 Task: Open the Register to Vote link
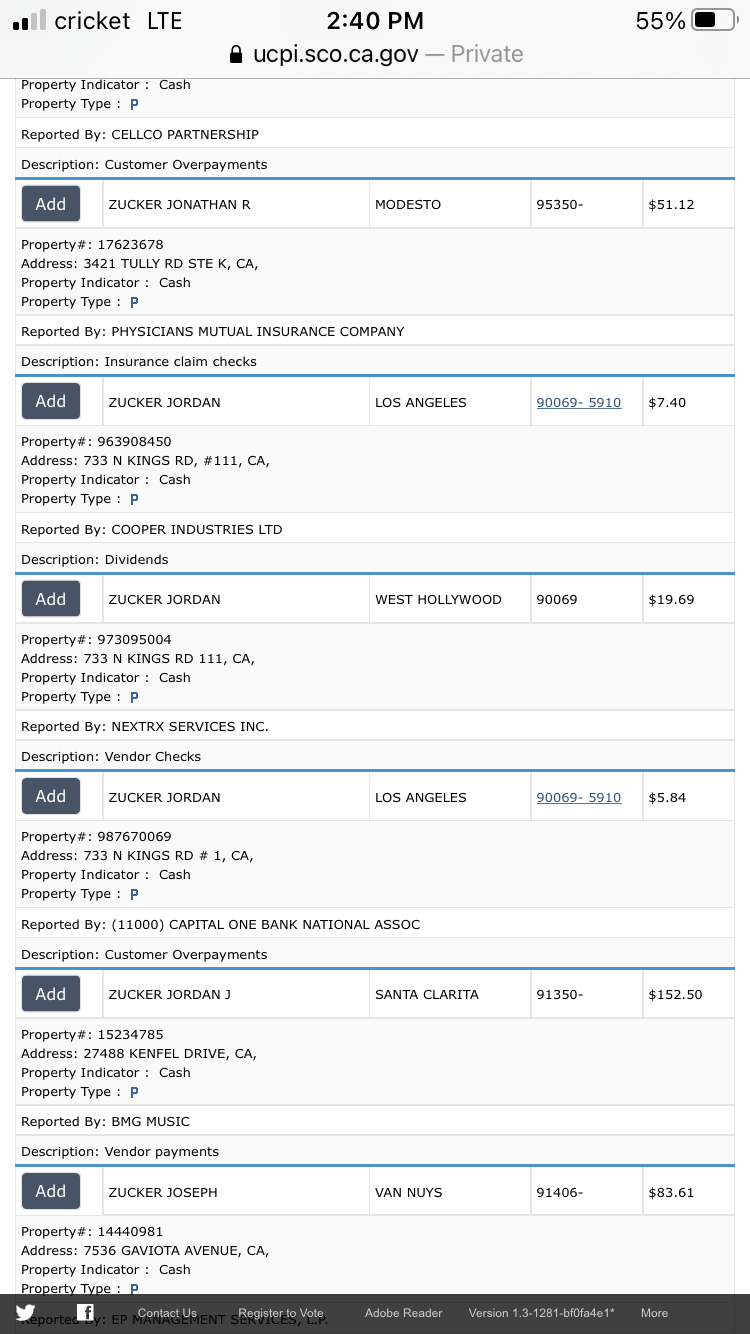281,1313
